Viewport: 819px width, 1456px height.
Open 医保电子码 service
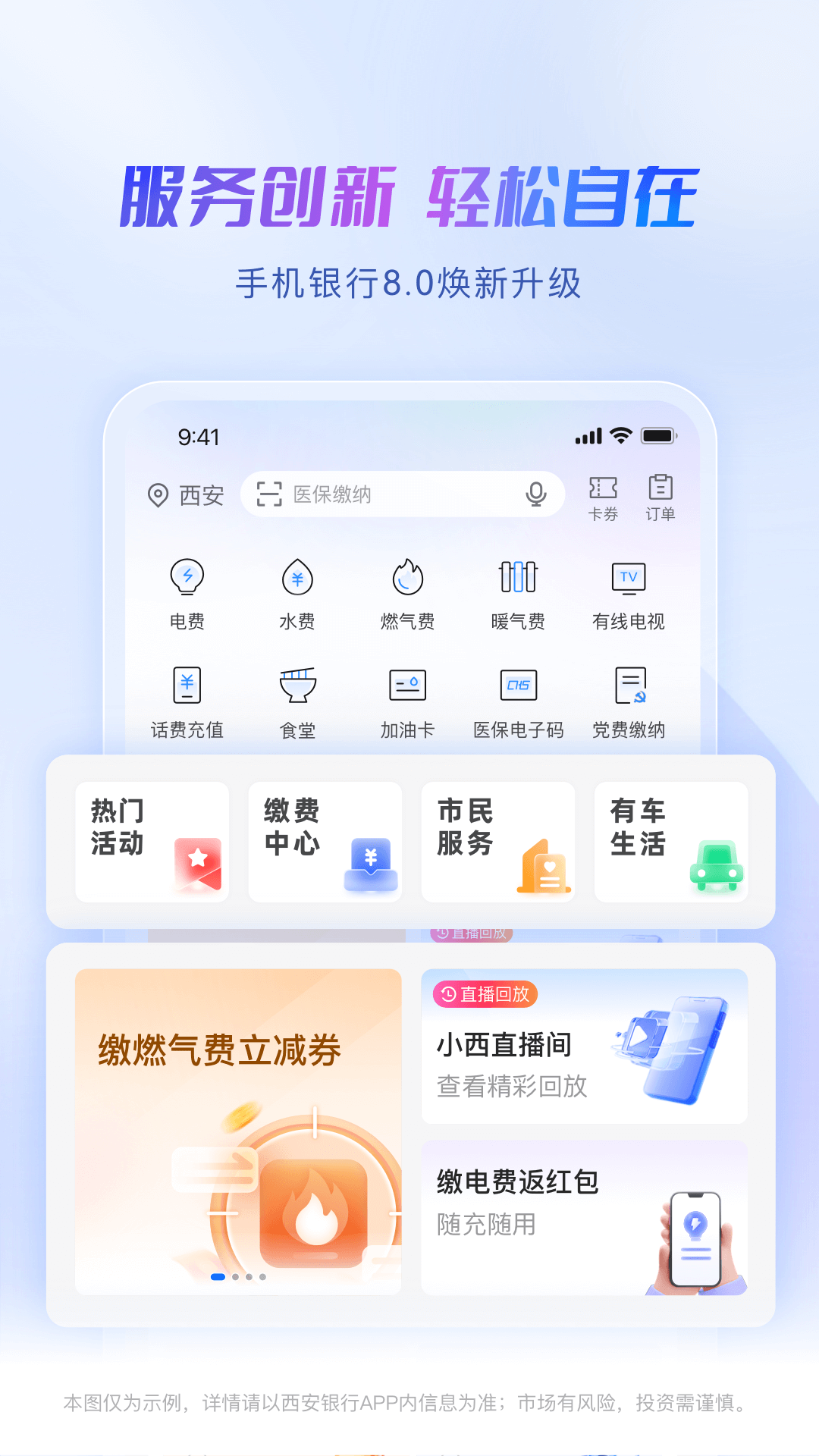pyautogui.click(x=517, y=701)
